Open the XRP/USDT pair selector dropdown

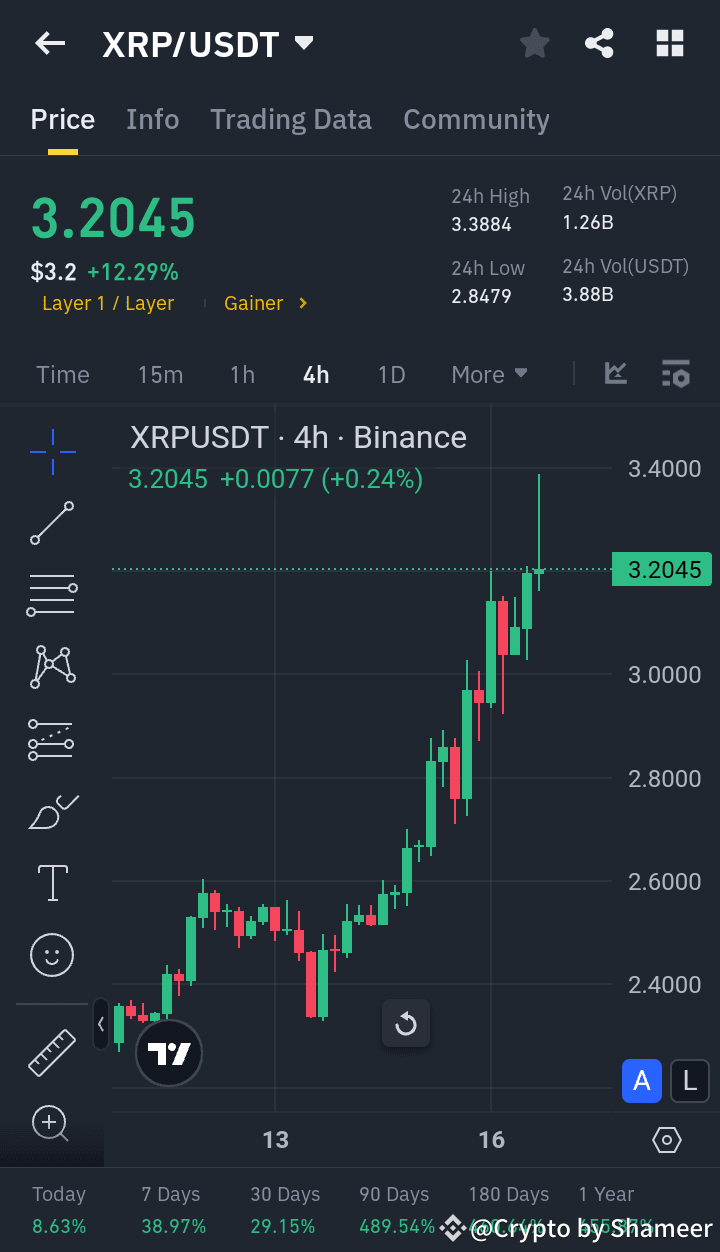tap(303, 43)
